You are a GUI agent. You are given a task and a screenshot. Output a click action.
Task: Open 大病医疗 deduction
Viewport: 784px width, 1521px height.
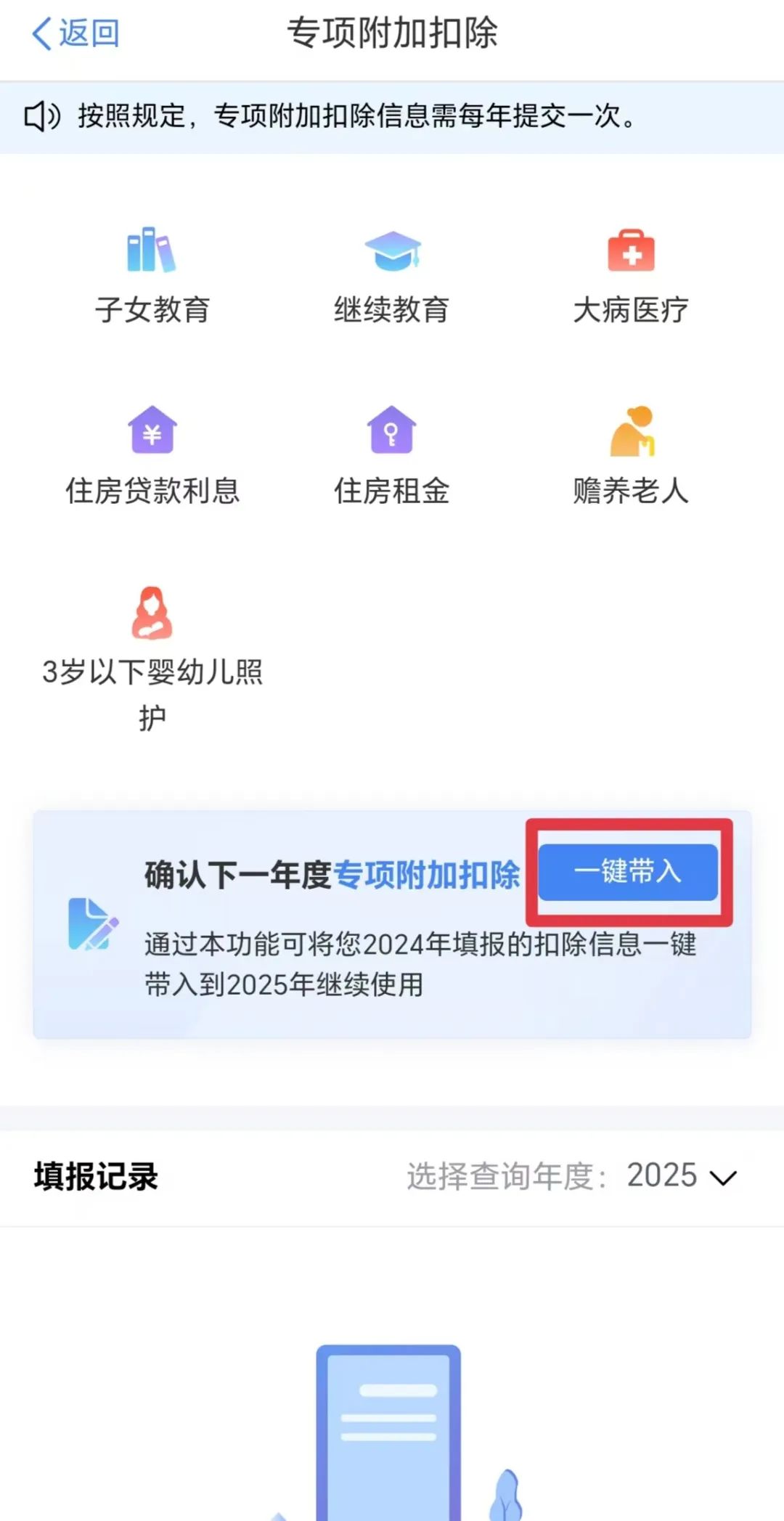(x=631, y=276)
